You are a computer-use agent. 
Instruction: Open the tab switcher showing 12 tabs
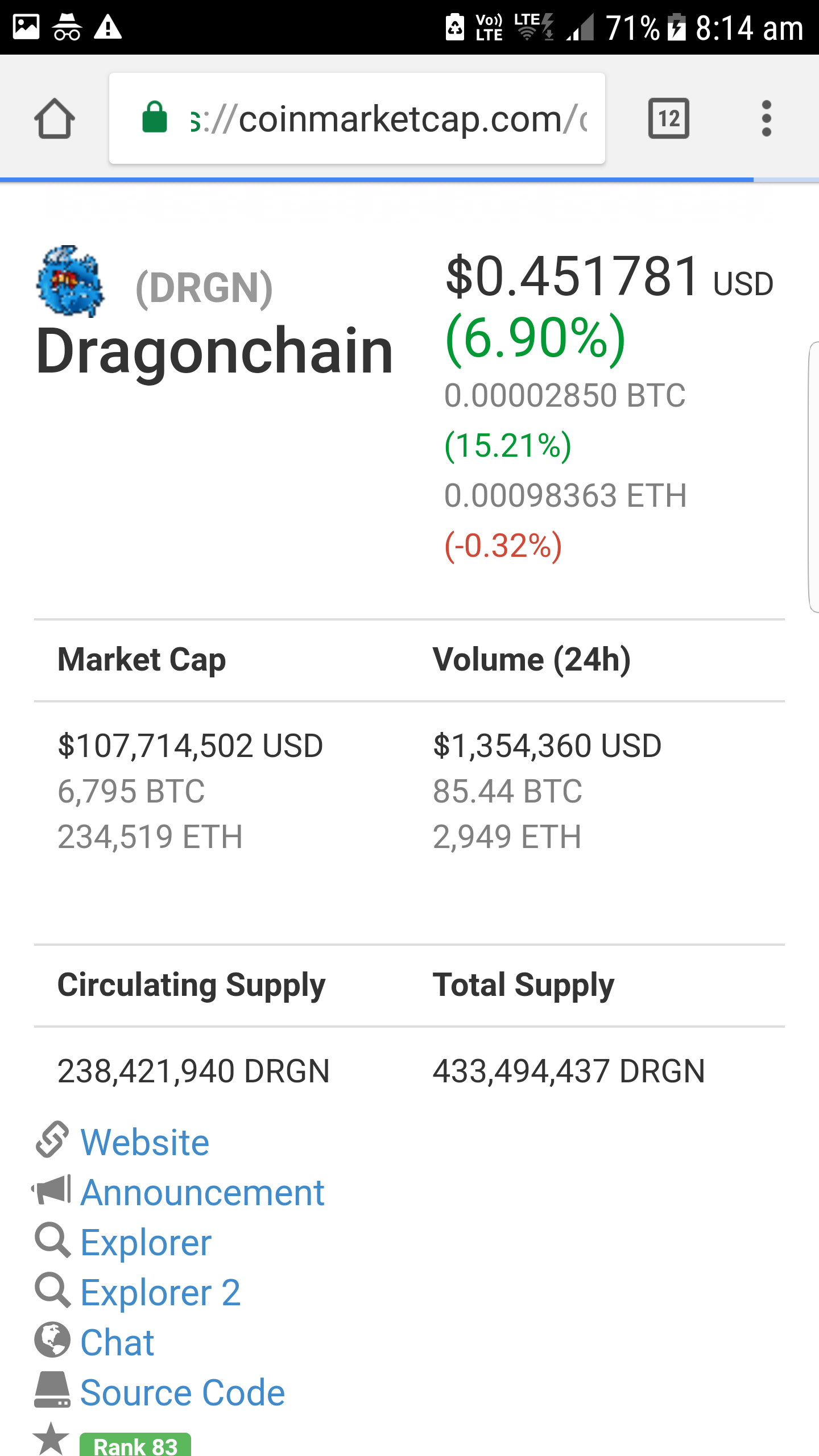(669, 119)
